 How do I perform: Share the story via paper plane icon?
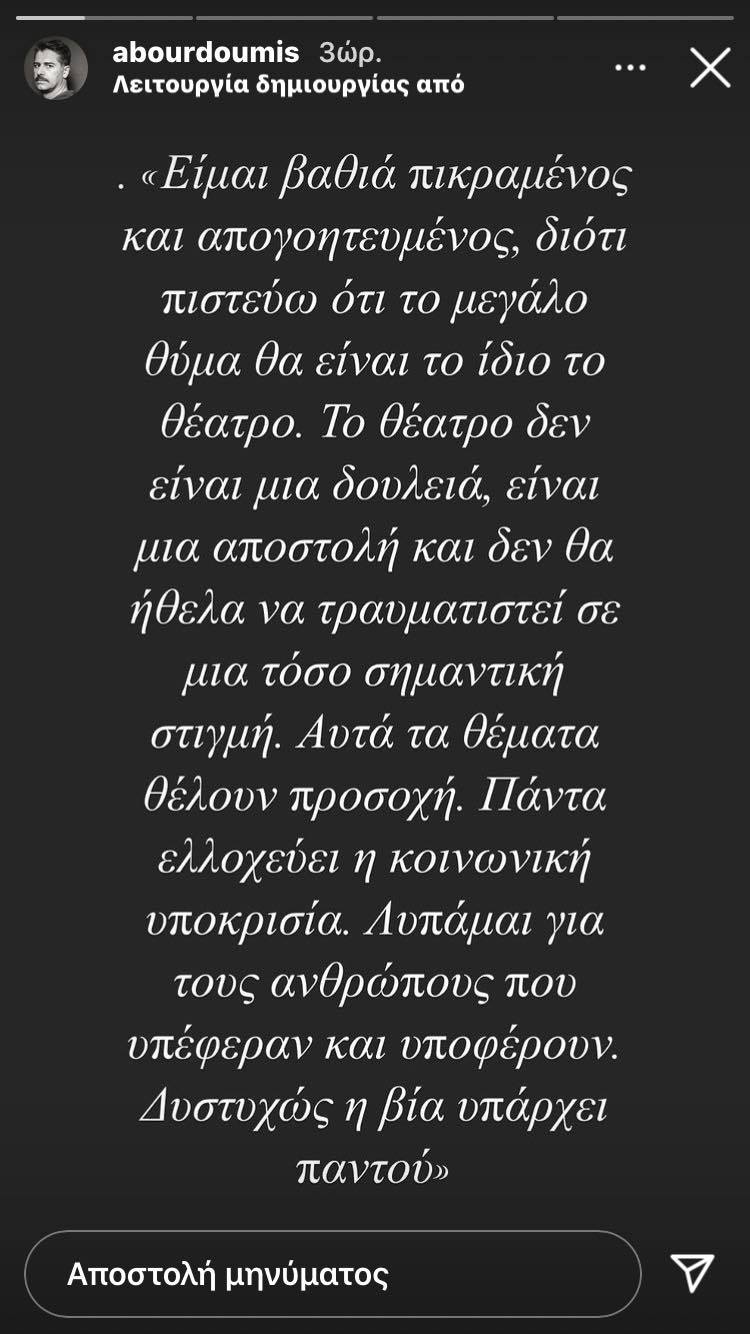[x=692, y=1273]
